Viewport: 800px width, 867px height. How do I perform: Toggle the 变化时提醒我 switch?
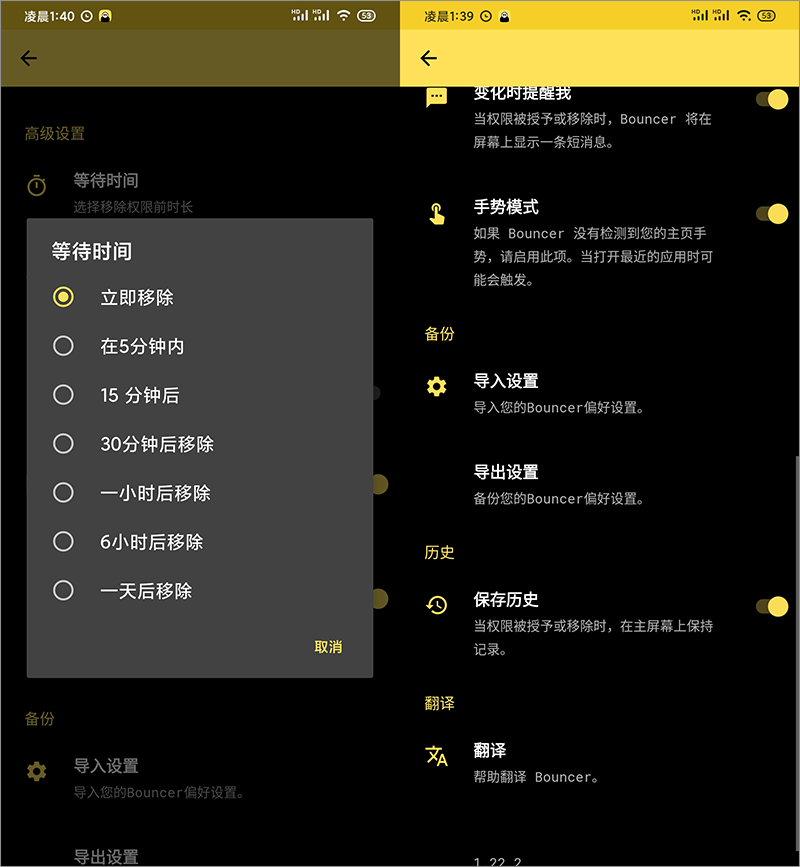tap(771, 99)
